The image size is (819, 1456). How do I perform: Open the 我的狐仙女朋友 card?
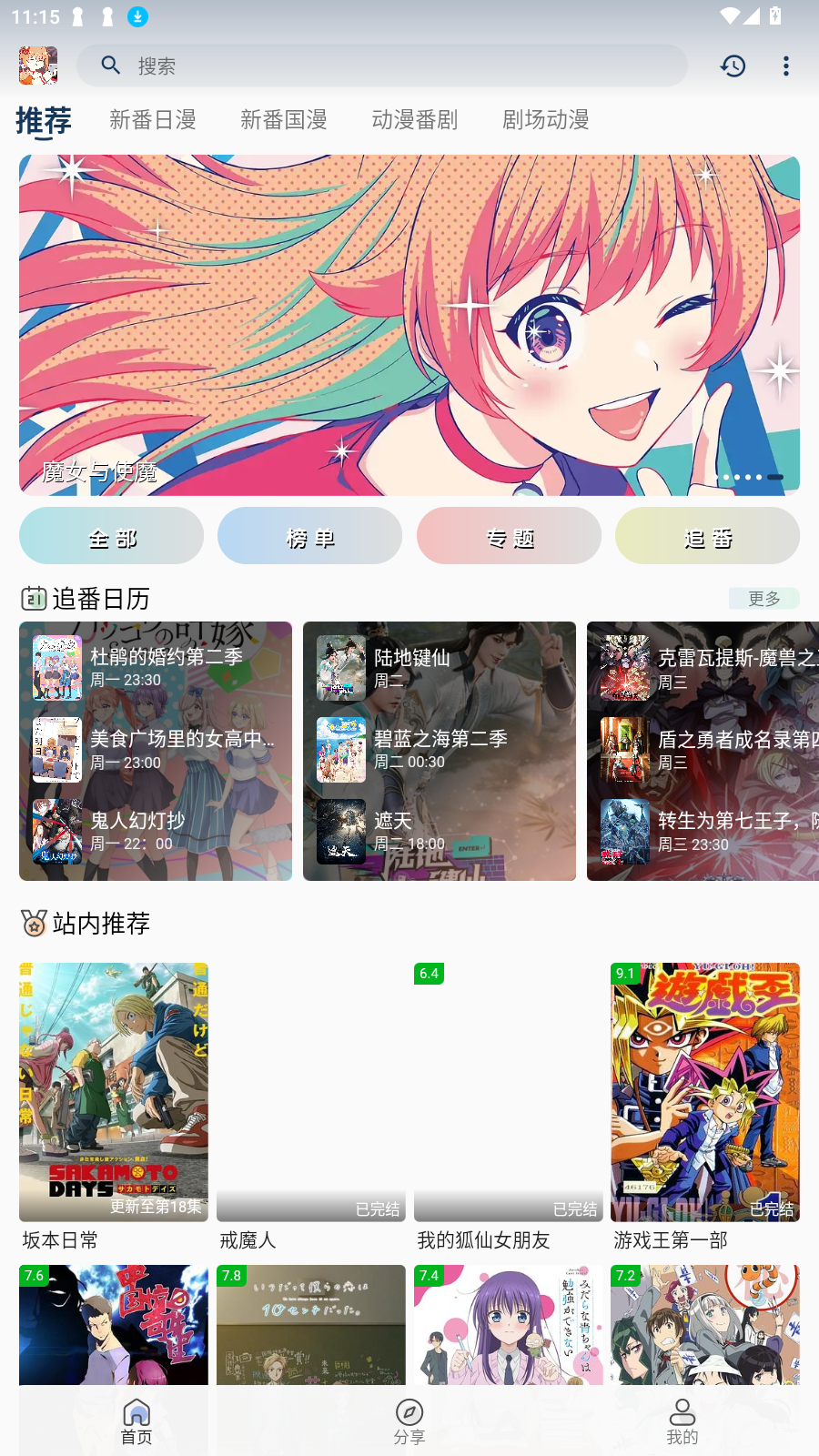[x=508, y=1106]
